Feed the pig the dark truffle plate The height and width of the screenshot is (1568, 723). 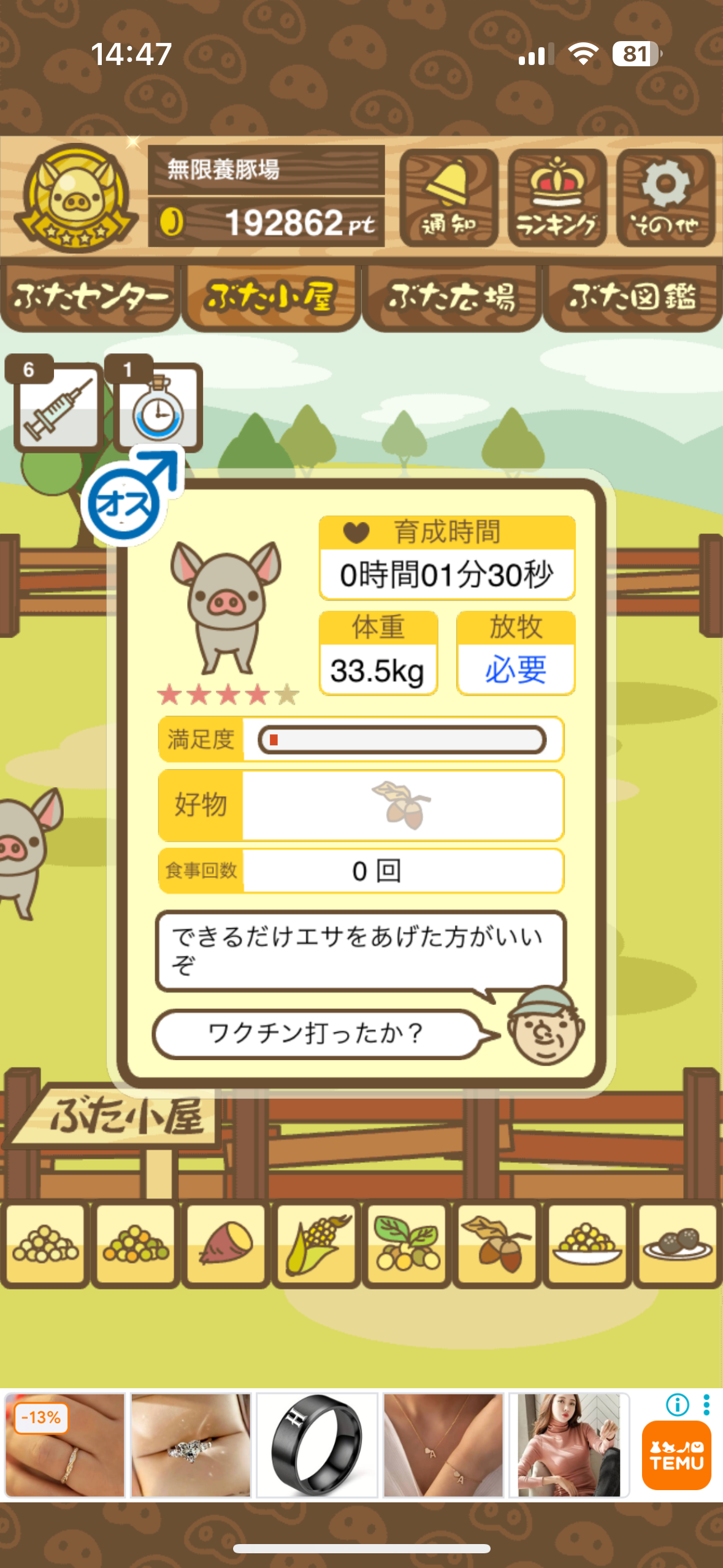[677, 1244]
